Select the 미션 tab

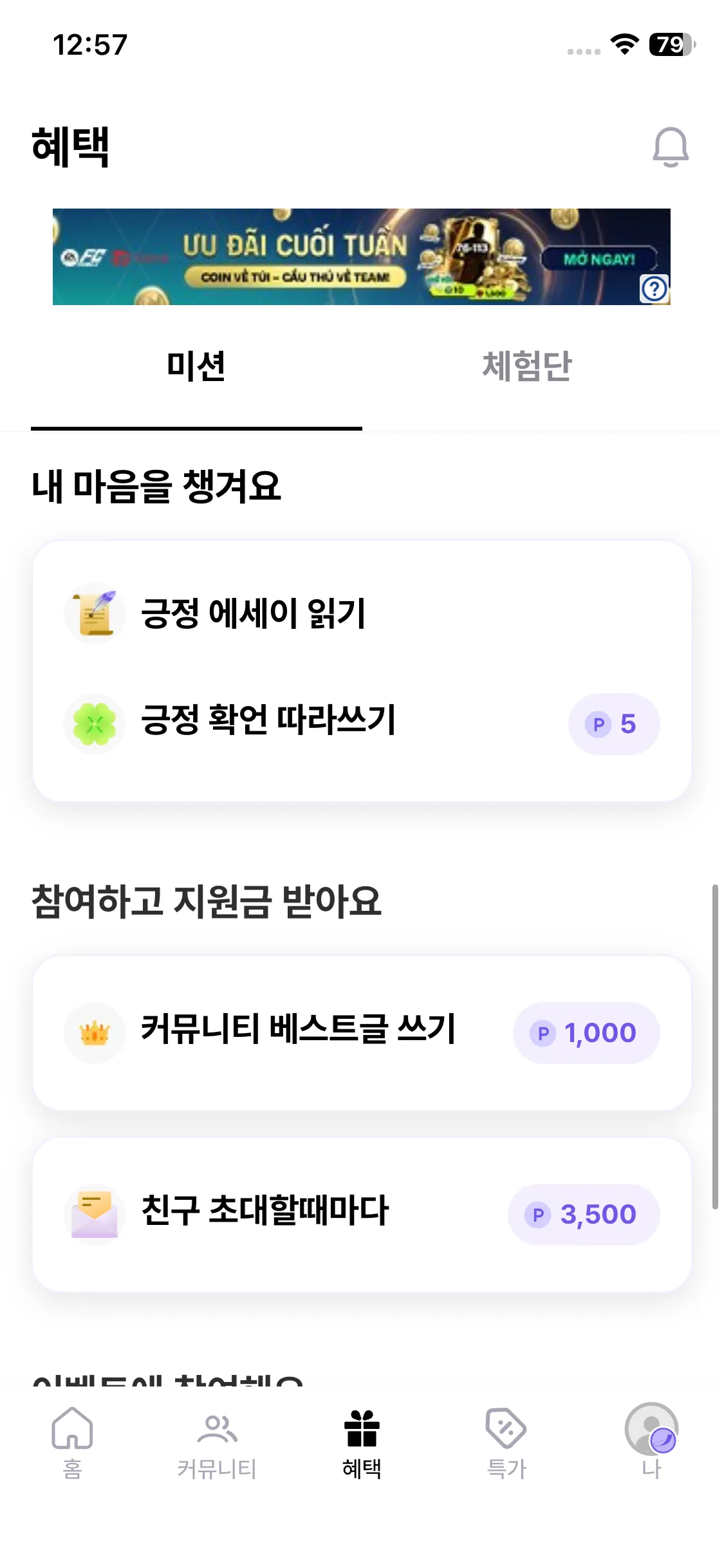(x=196, y=364)
